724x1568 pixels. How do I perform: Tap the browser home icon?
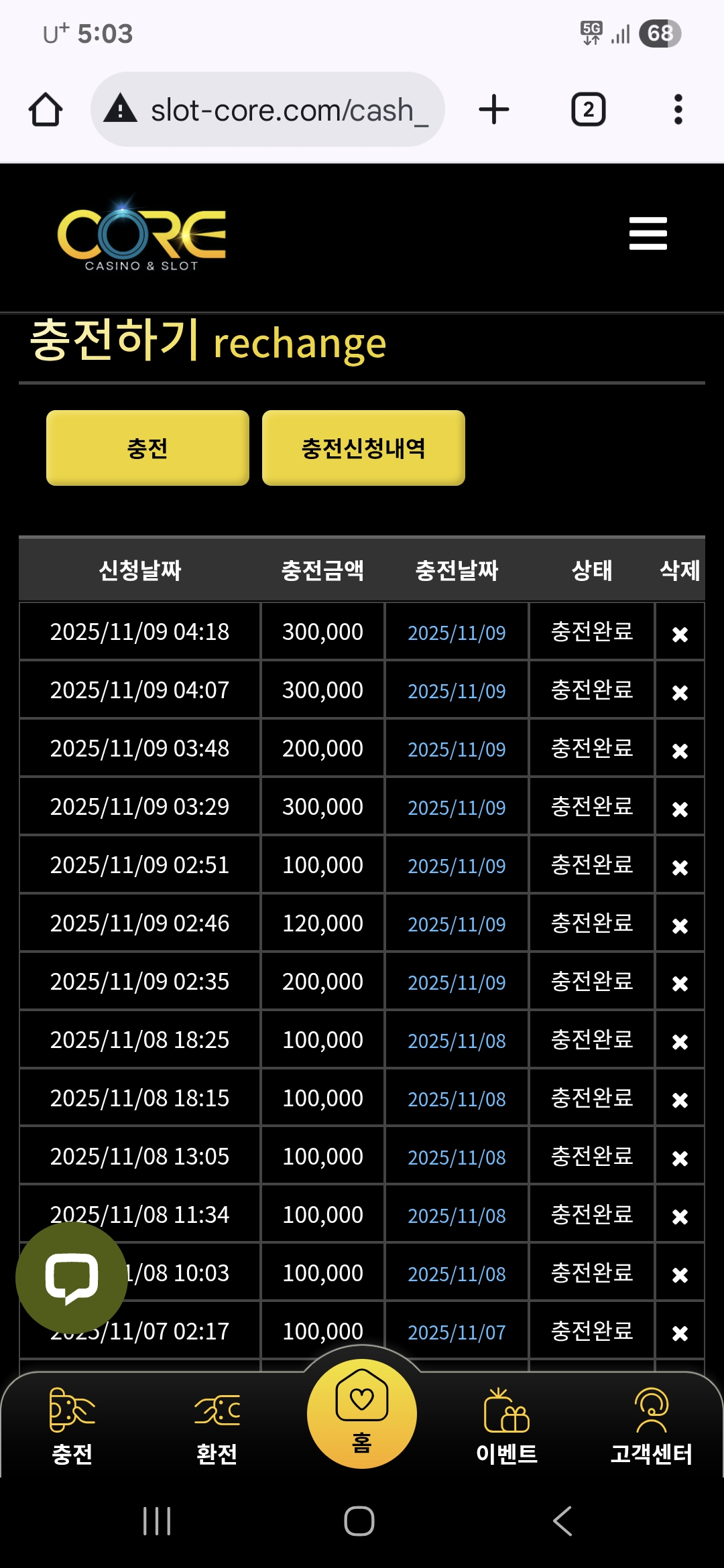pos(46,110)
